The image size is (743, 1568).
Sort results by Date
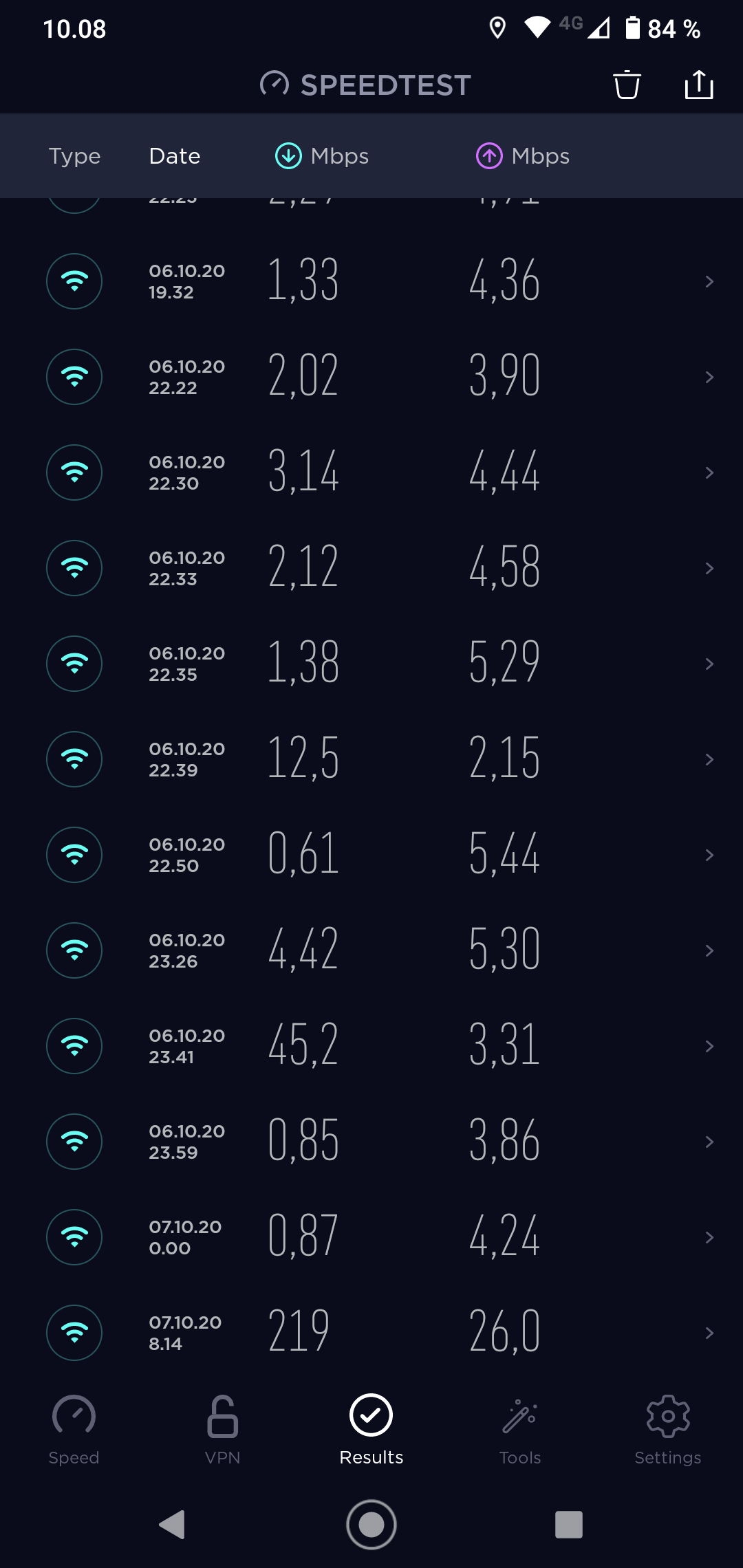175,156
